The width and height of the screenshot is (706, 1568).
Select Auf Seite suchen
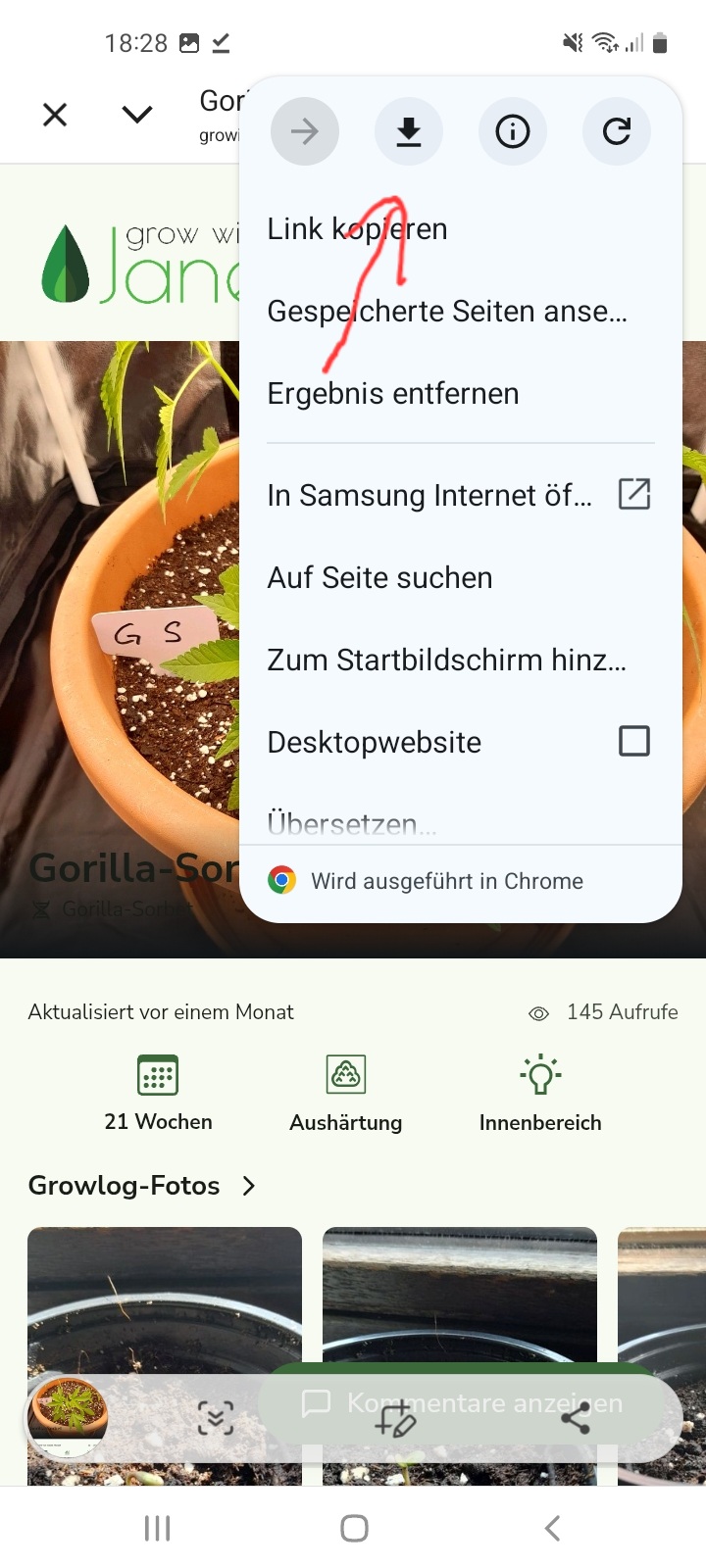click(x=380, y=578)
